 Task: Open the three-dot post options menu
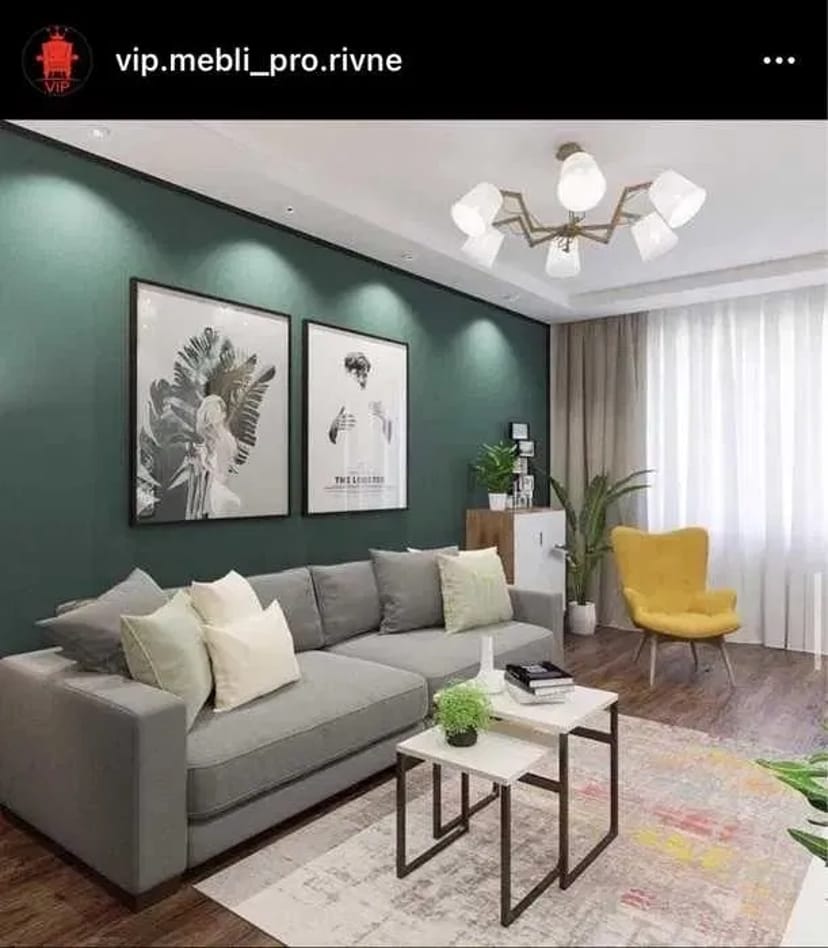tap(779, 61)
